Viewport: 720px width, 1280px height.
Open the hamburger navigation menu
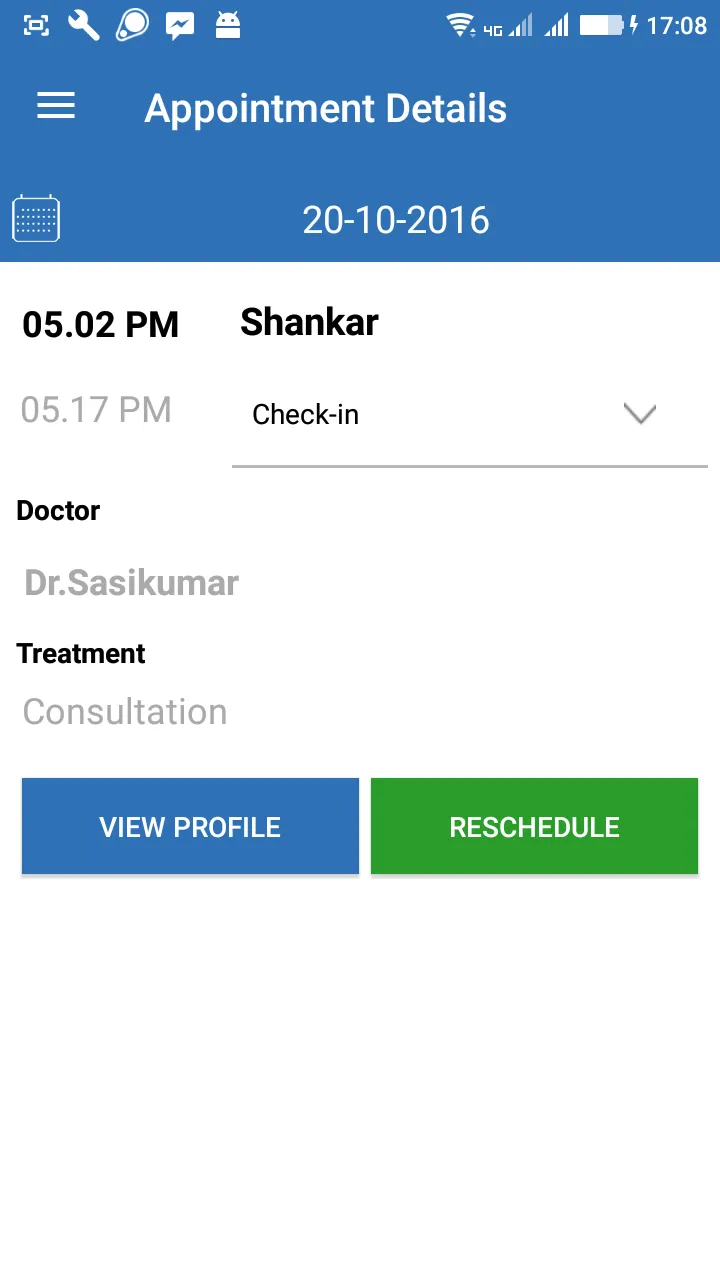pos(56,107)
